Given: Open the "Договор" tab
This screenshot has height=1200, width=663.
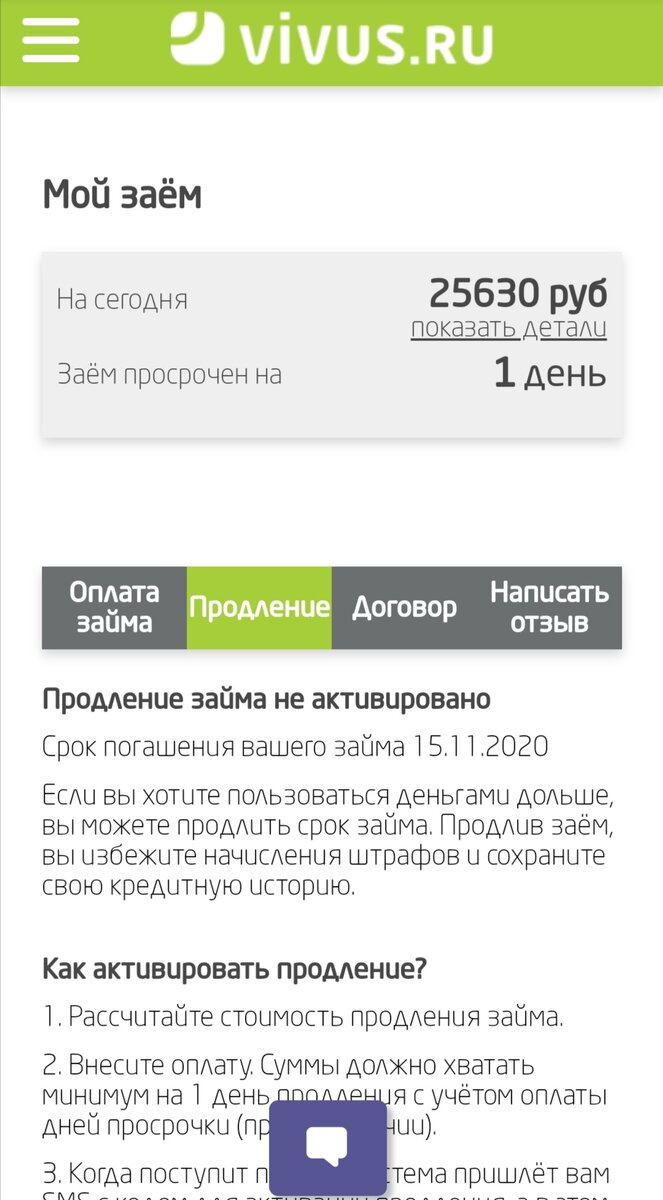Looking at the screenshot, I should coord(404,607).
